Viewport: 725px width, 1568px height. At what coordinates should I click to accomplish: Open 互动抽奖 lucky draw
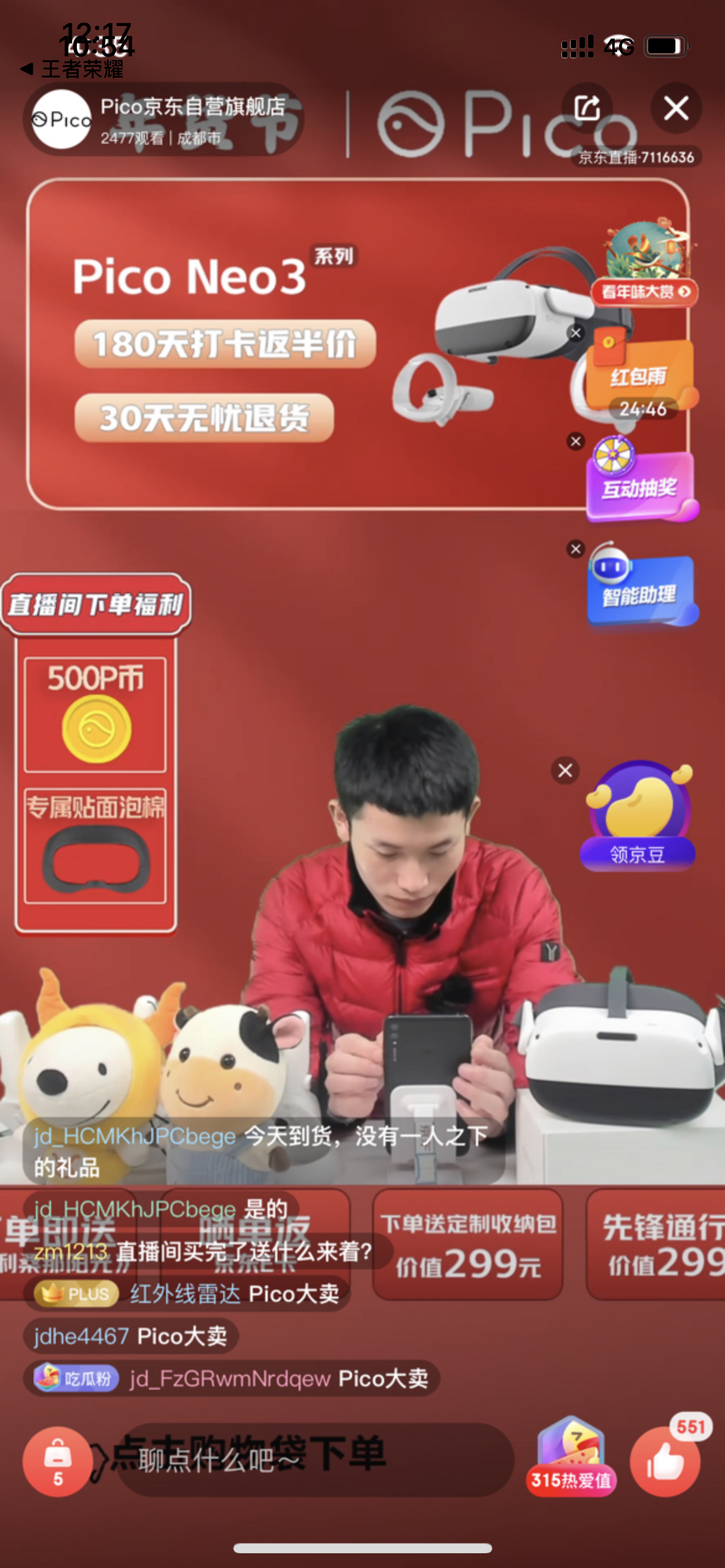click(x=641, y=484)
